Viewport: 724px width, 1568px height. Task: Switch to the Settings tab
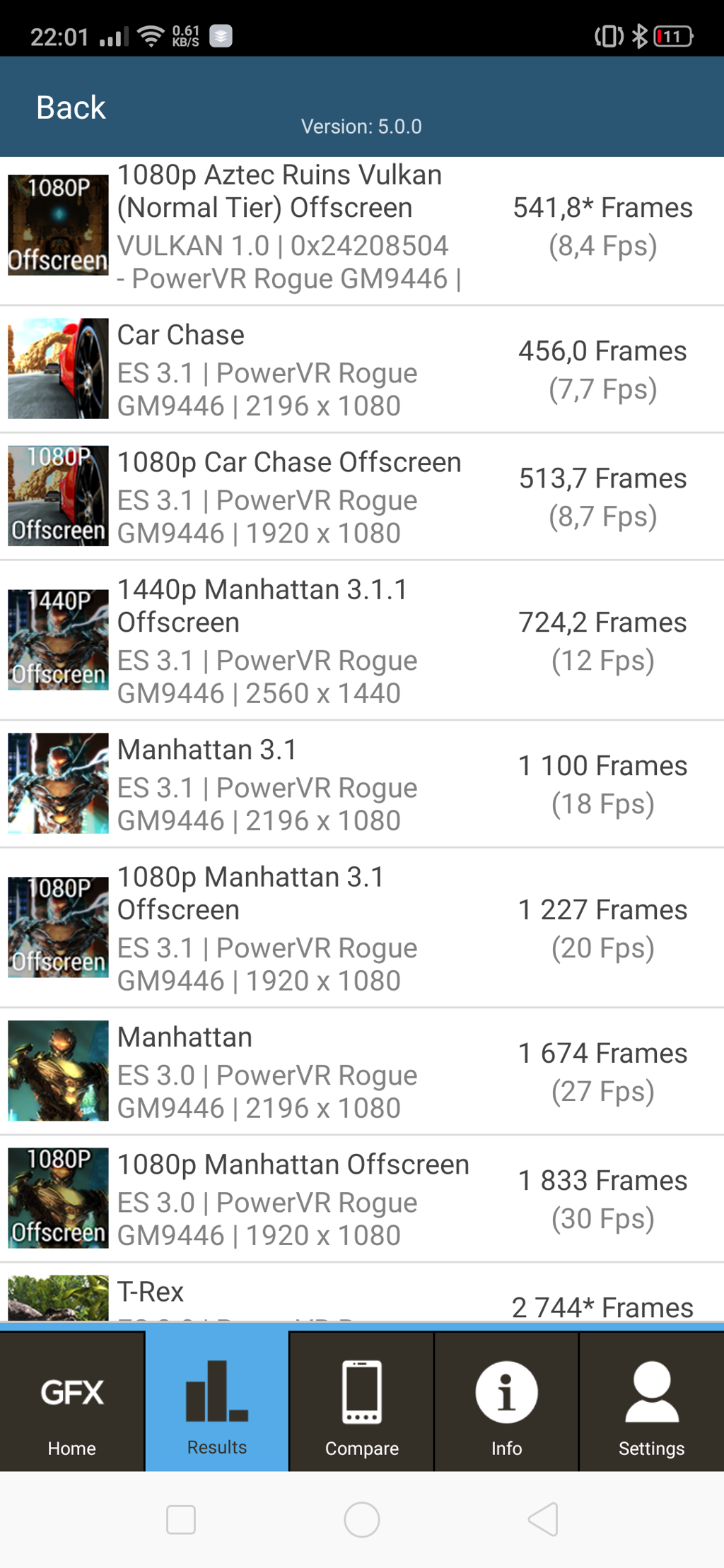652,1401
